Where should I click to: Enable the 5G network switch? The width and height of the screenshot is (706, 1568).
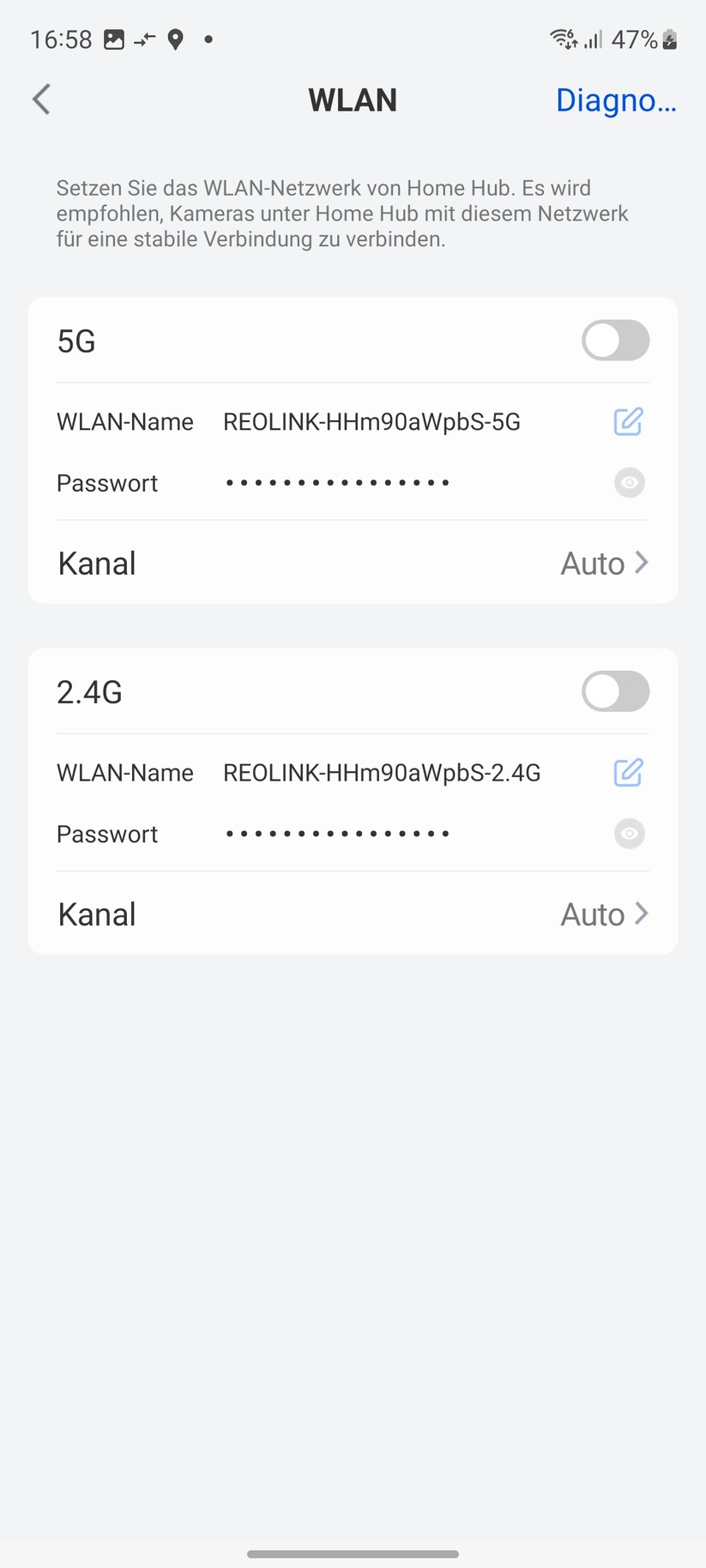tap(615, 341)
